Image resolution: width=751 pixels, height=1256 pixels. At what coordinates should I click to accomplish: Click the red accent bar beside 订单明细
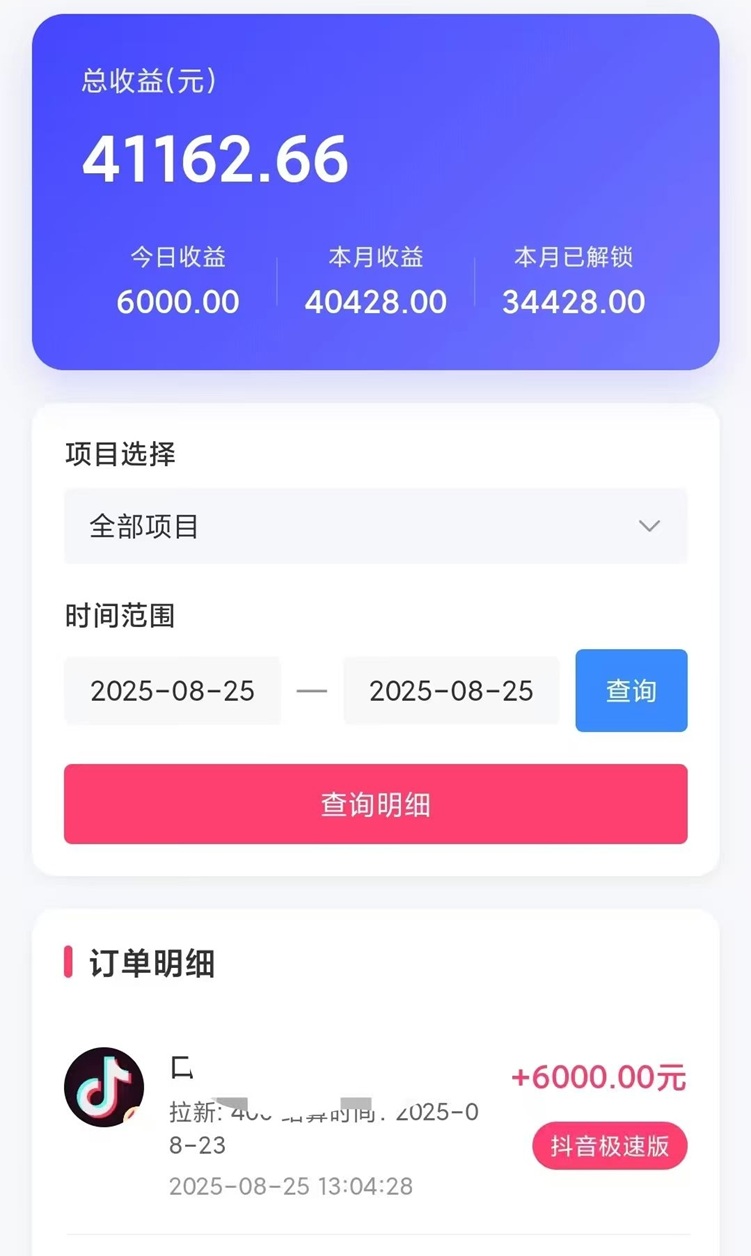(x=66, y=964)
